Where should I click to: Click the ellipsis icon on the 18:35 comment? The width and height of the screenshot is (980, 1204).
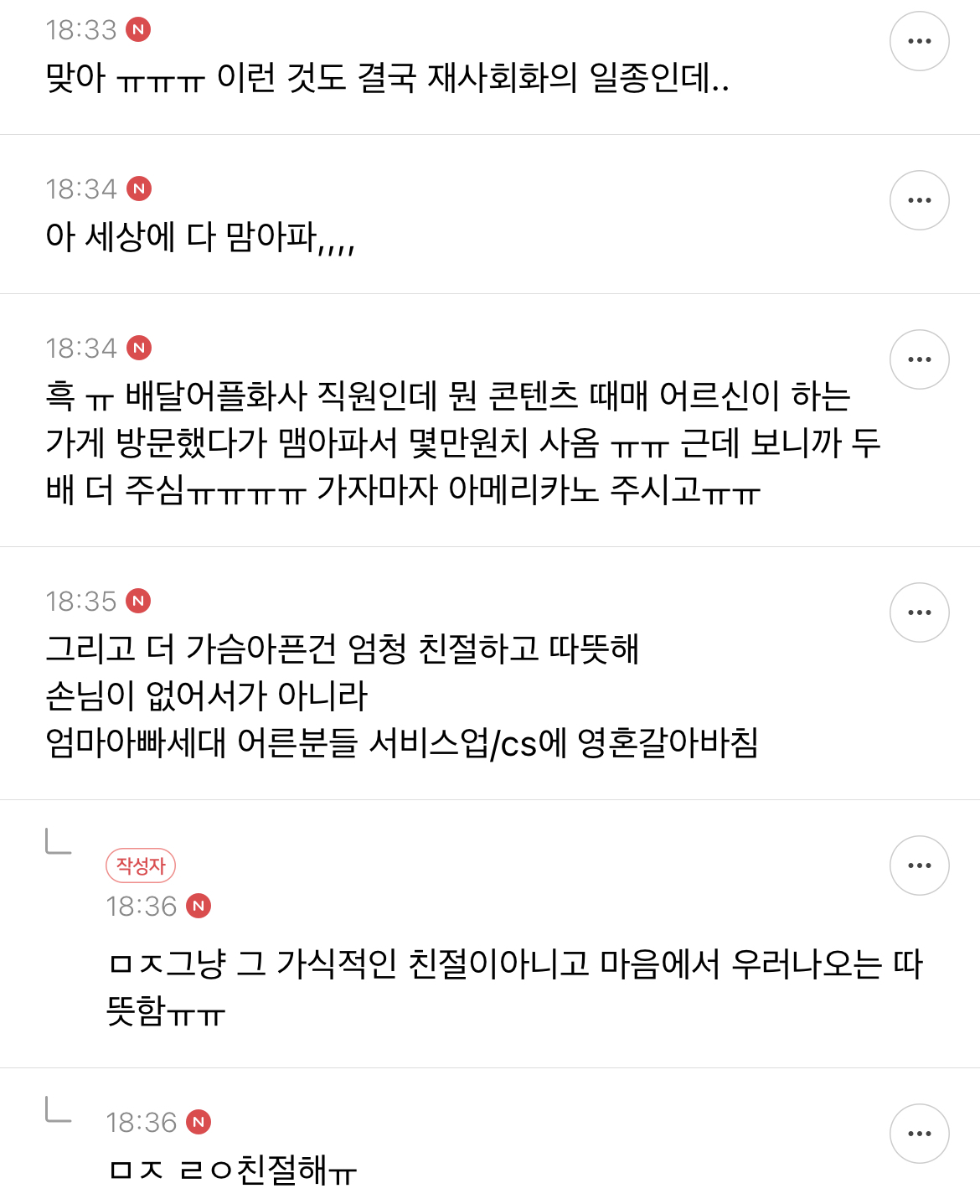click(919, 612)
